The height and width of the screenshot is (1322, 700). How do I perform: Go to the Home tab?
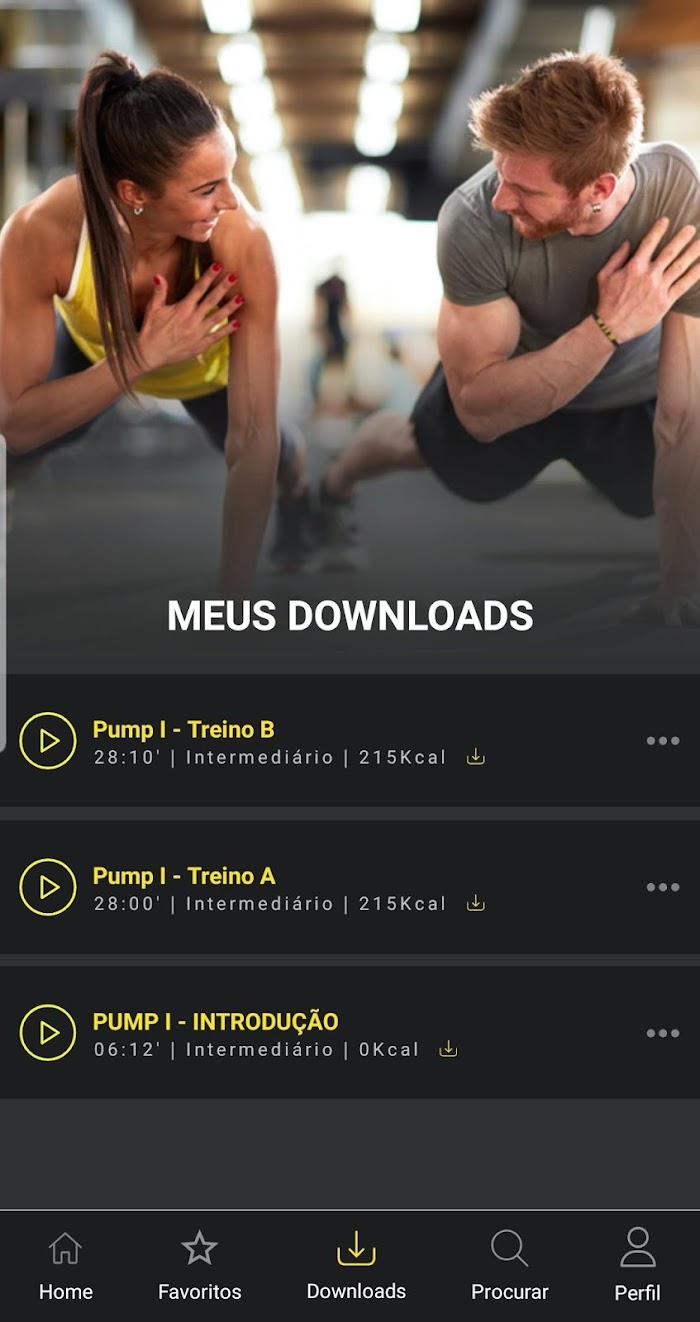coord(66,1266)
